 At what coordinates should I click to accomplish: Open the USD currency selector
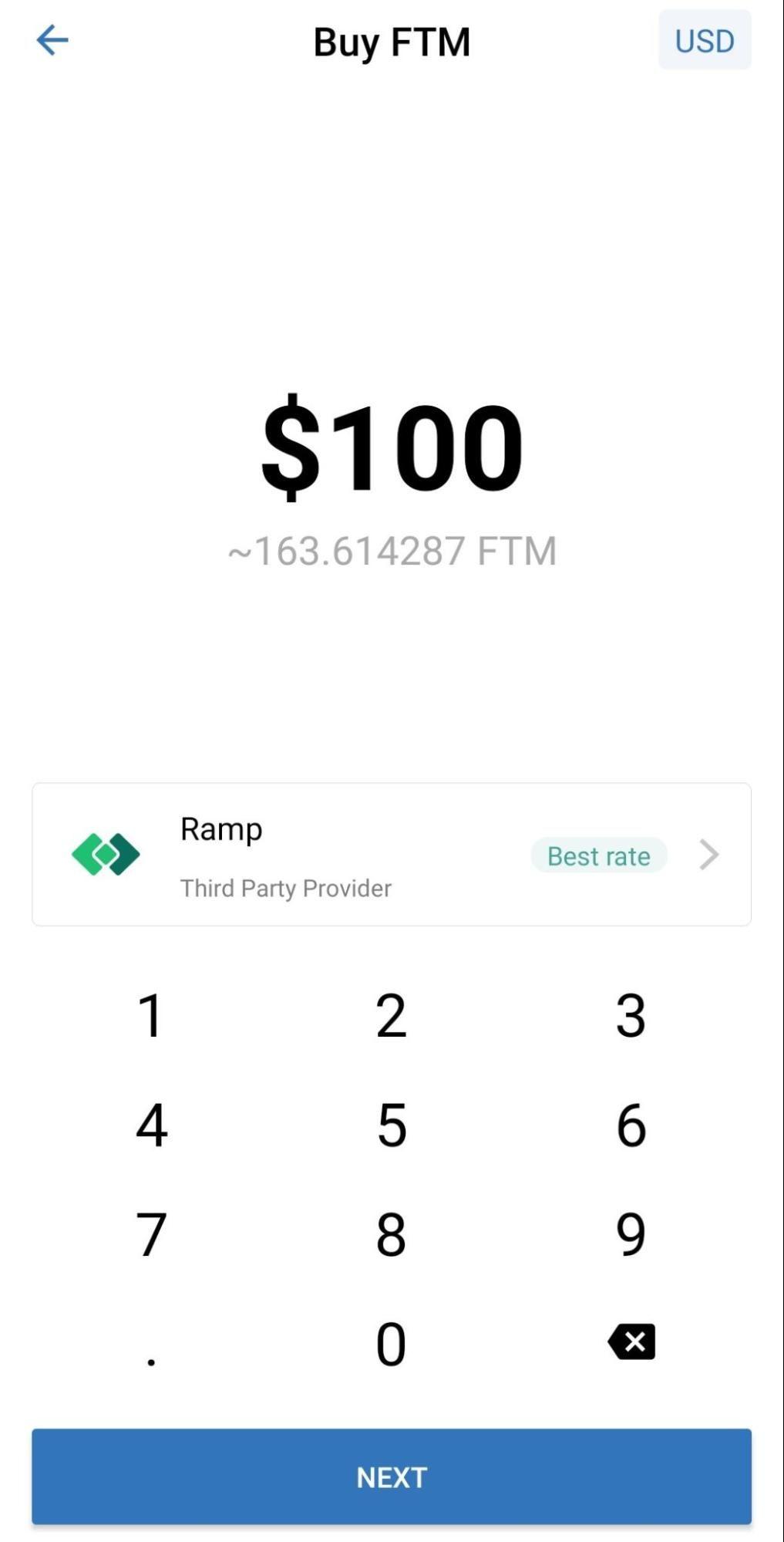pyautogui.click(x=703, y=40)
